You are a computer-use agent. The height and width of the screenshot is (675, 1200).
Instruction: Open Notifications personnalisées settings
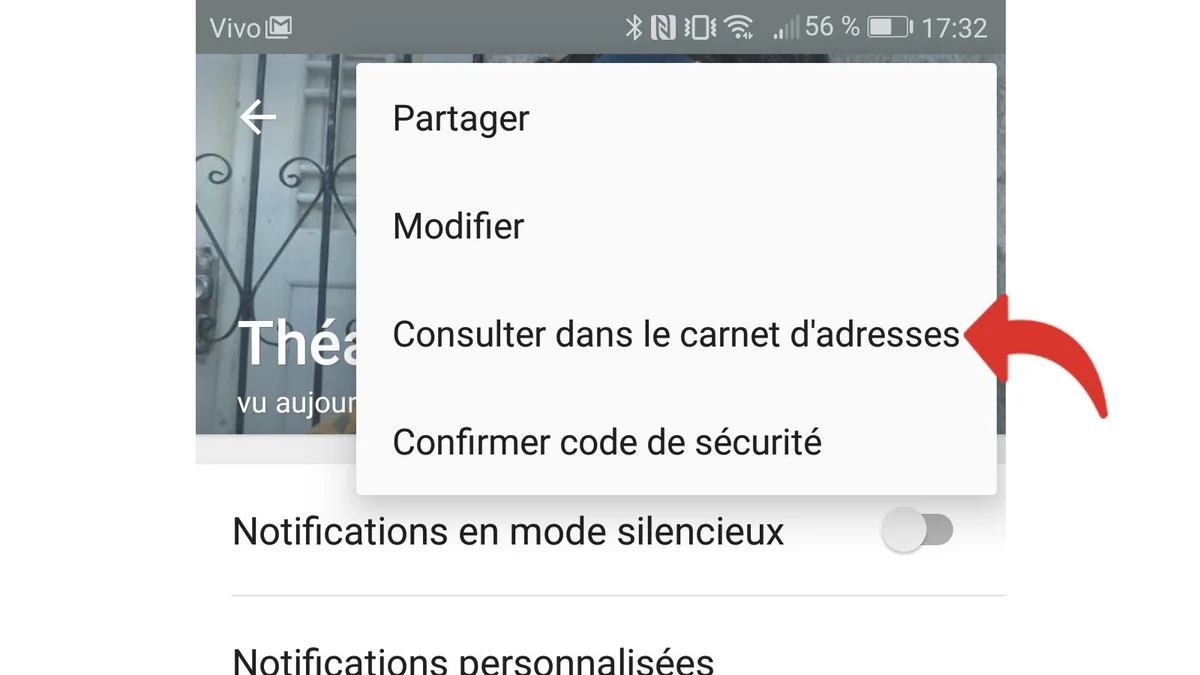473,660
